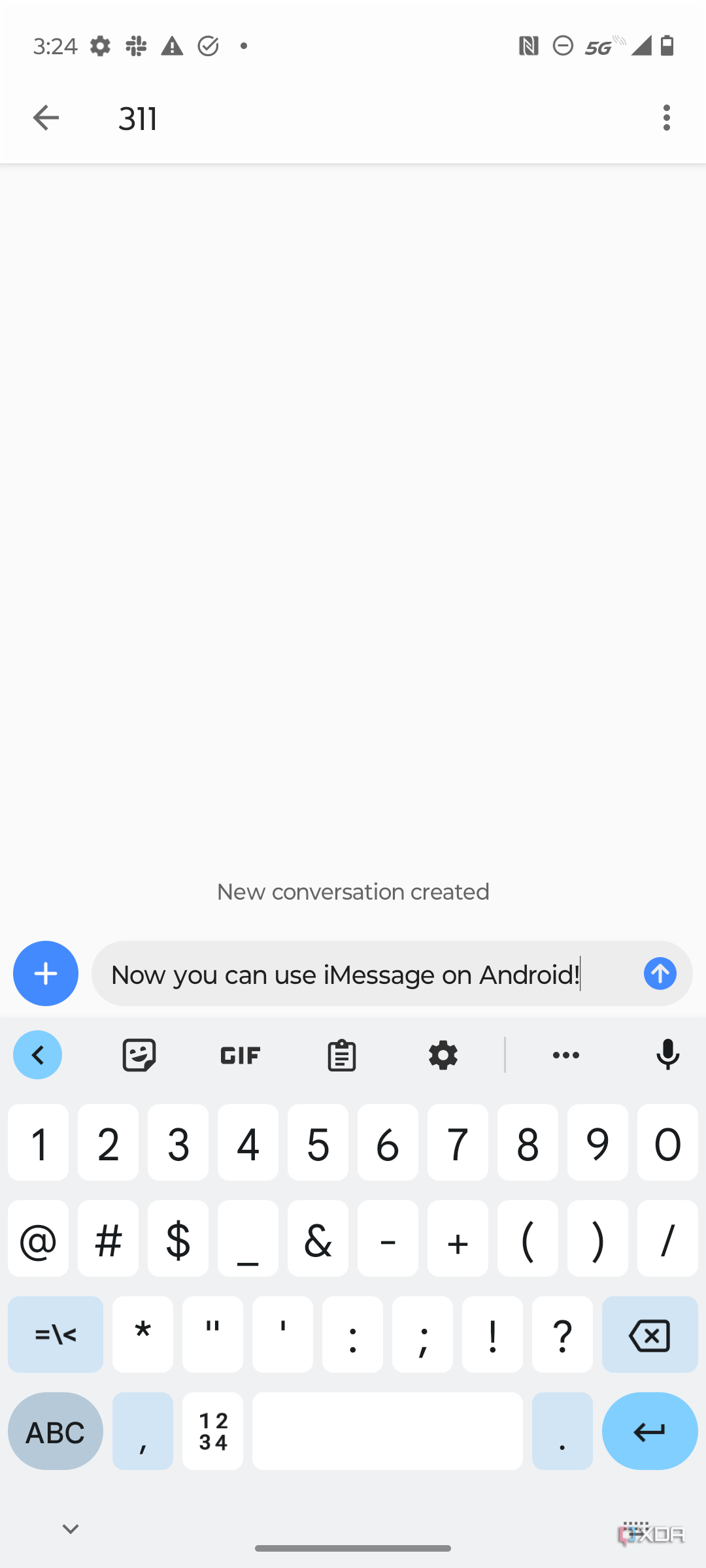Start voice typing with the microphone icon
Screen dimensions: 706x1568
coord(667,1054)
